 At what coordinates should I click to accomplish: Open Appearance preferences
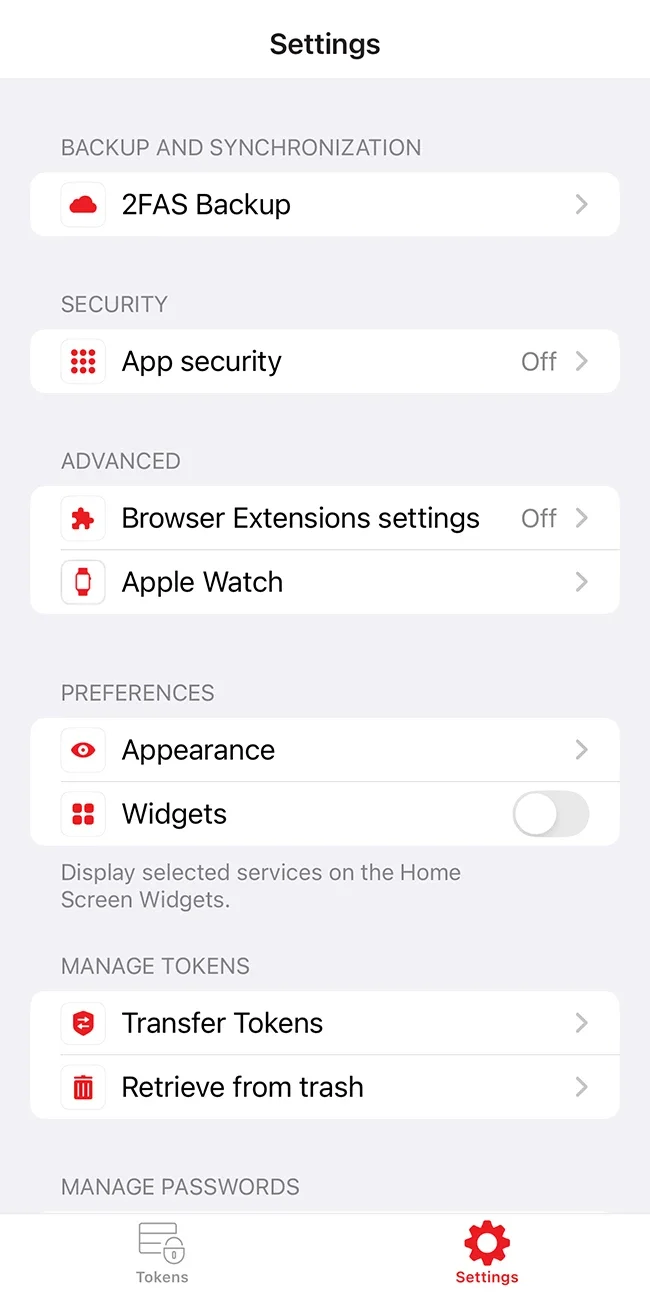pyautogui.click(x=324, y=750)
